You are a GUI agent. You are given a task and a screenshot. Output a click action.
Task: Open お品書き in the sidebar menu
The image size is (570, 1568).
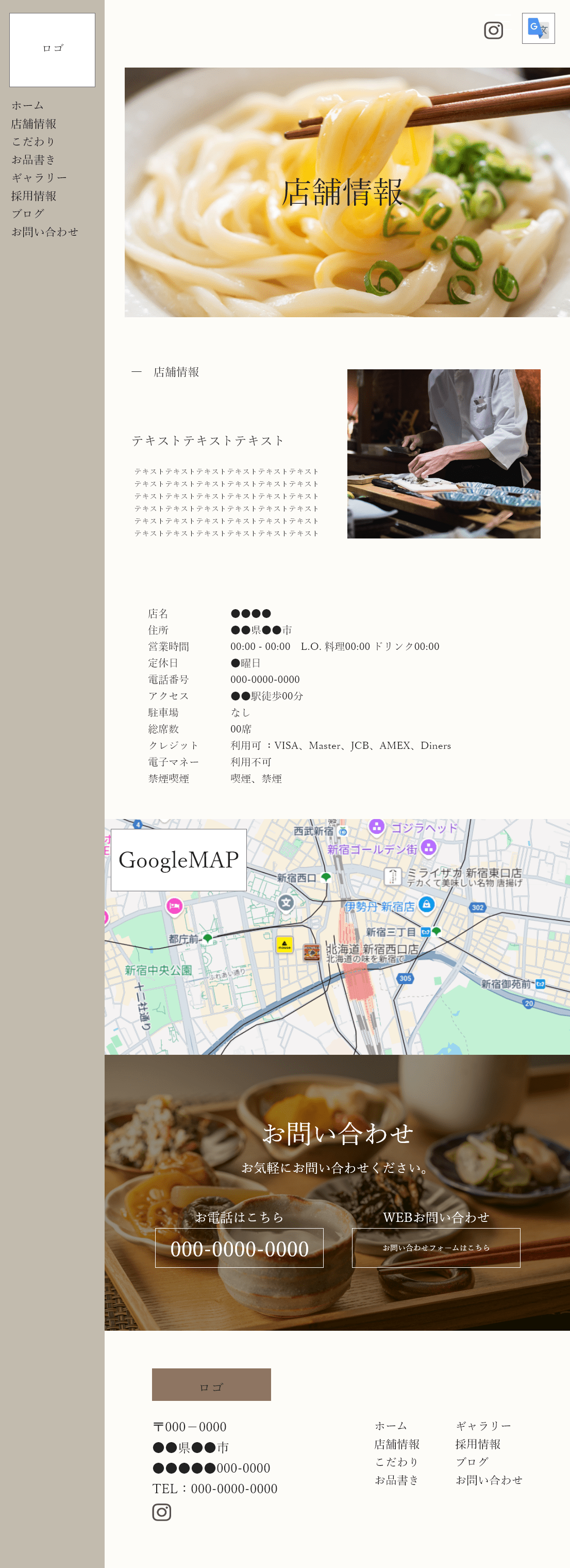pyautogui.click(x=33, y=159)
